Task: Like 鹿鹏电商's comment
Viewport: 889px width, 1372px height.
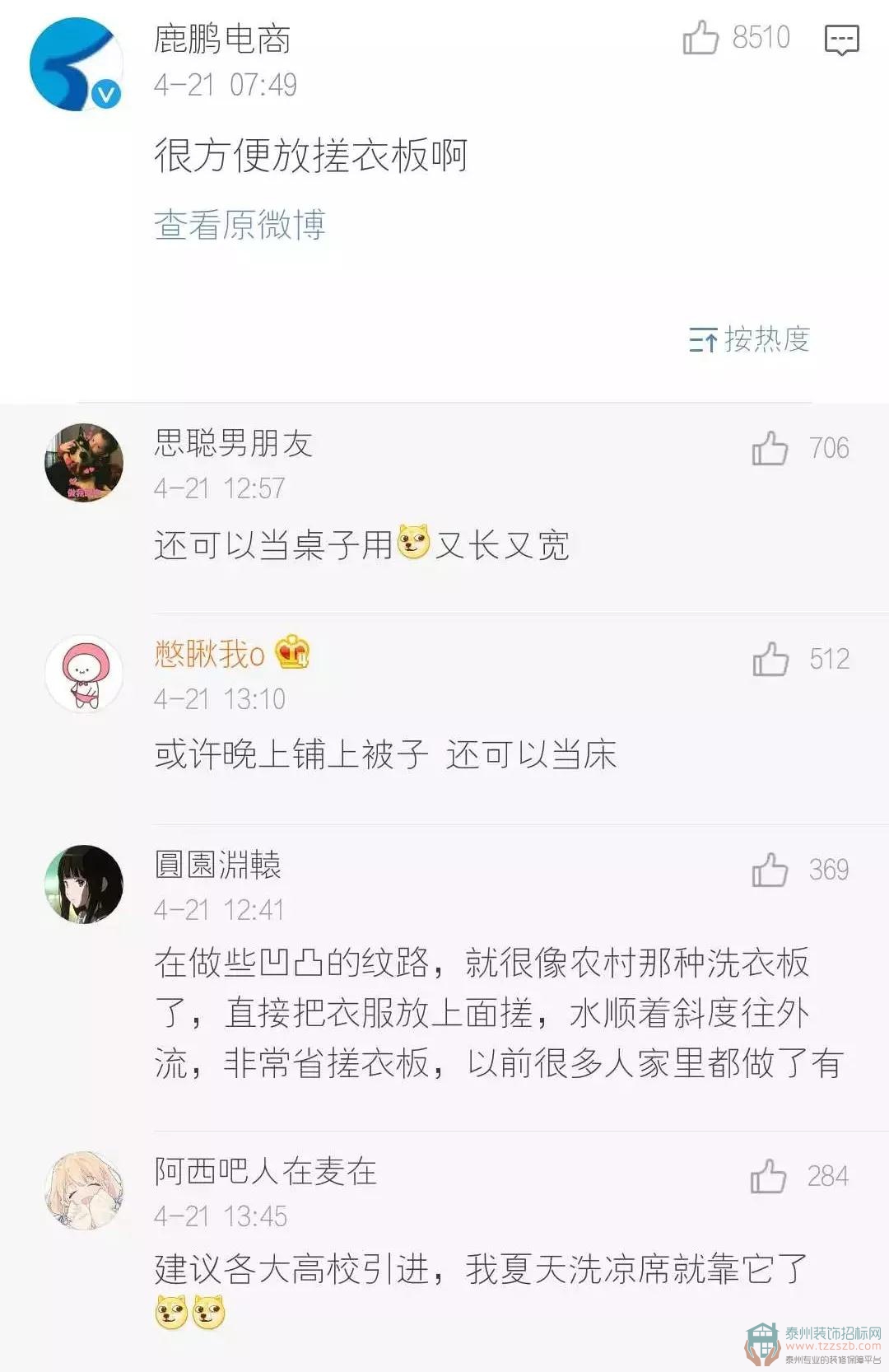Action: click(x=700, y=38)
